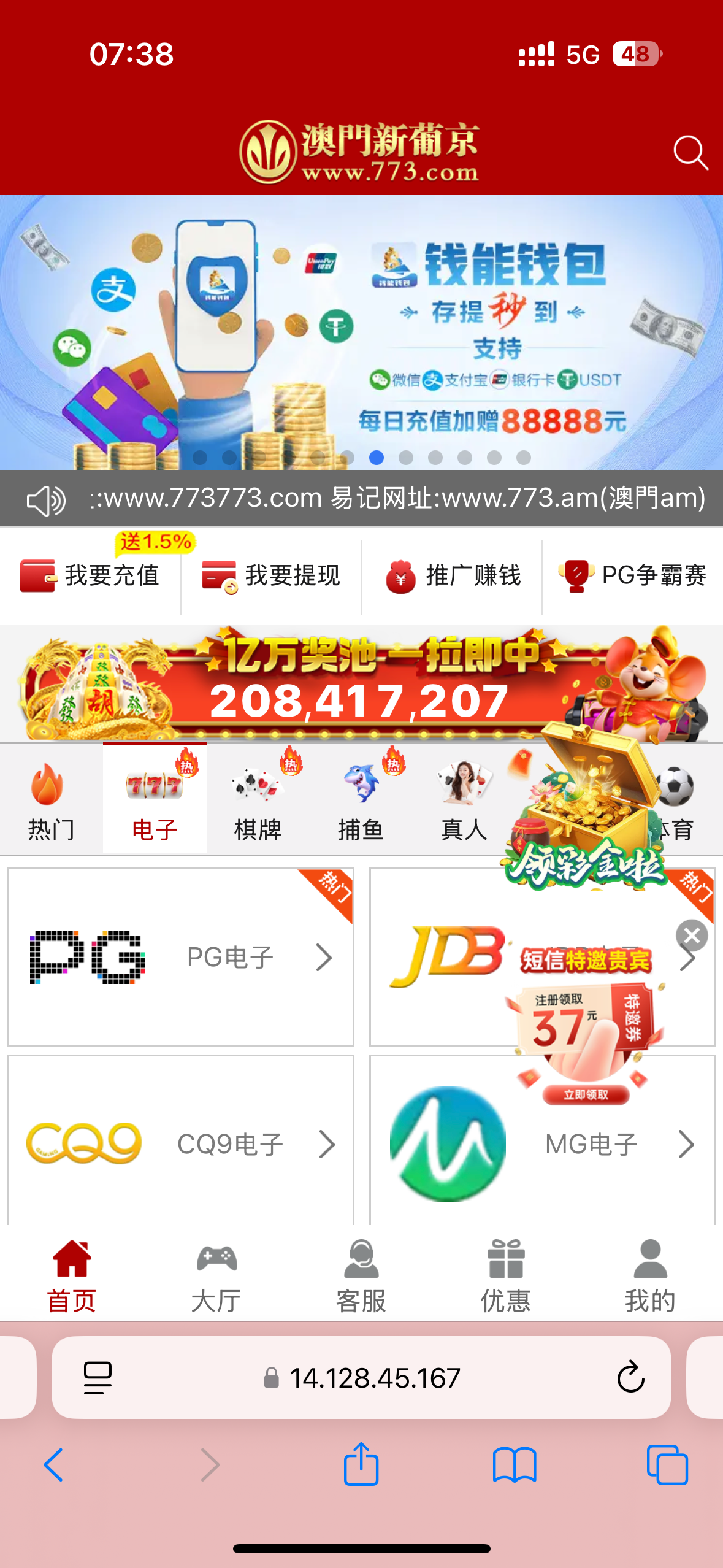Viewport: 723px width, 1568px height.
Task: Open 我的 profile tab
Action: tap(650, 1276)
